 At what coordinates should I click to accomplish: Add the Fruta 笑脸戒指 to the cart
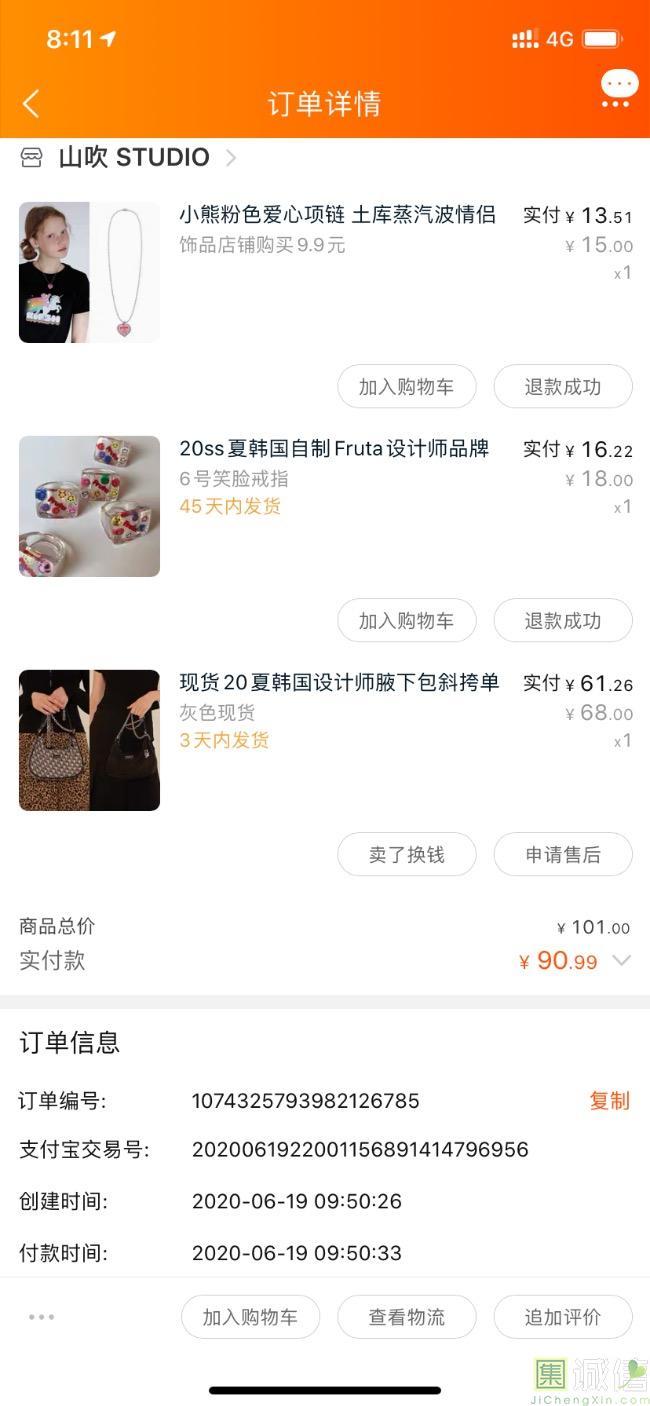click(x=406, y=621)
